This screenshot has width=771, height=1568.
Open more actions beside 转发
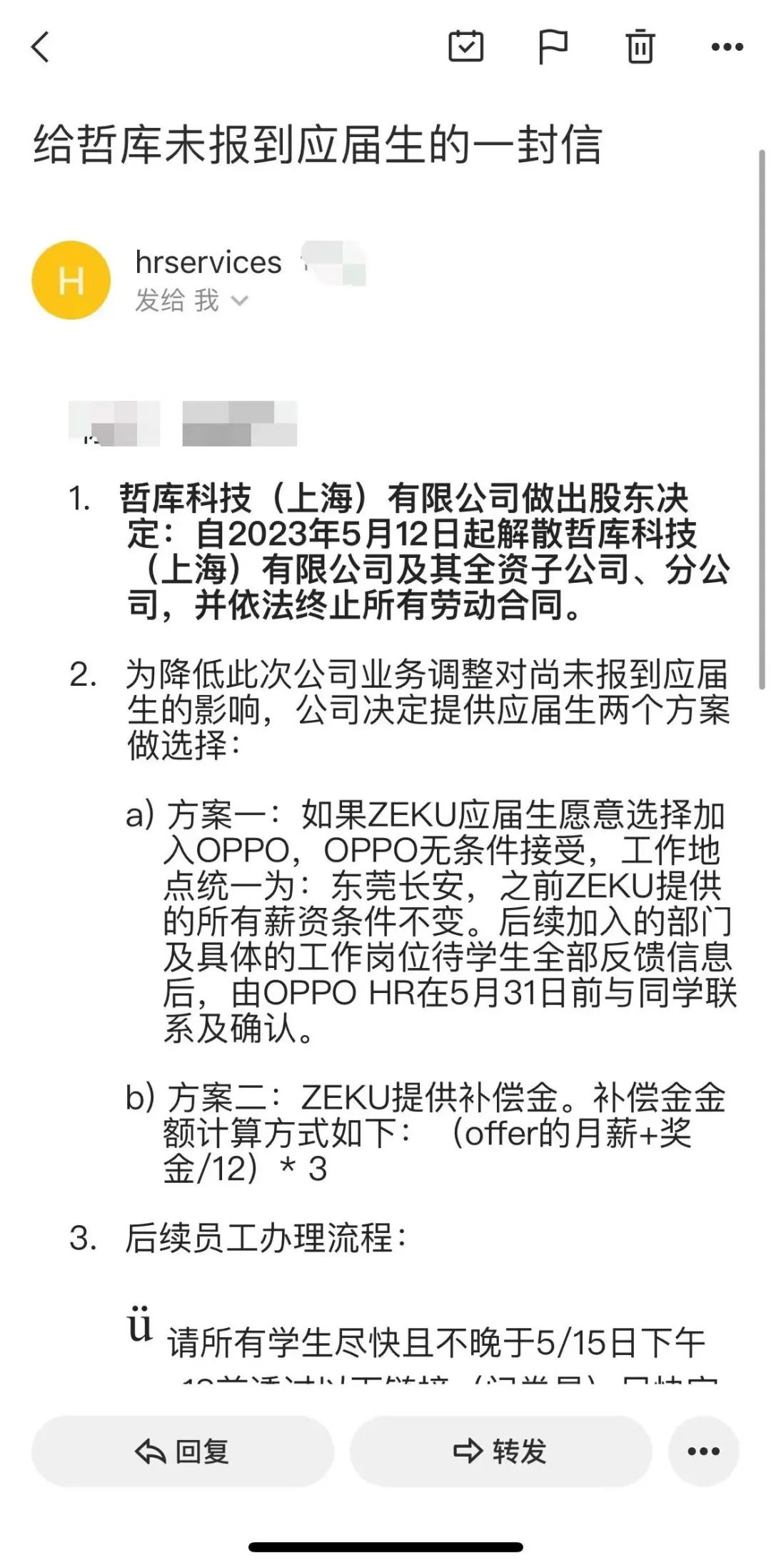[703, 1451]
